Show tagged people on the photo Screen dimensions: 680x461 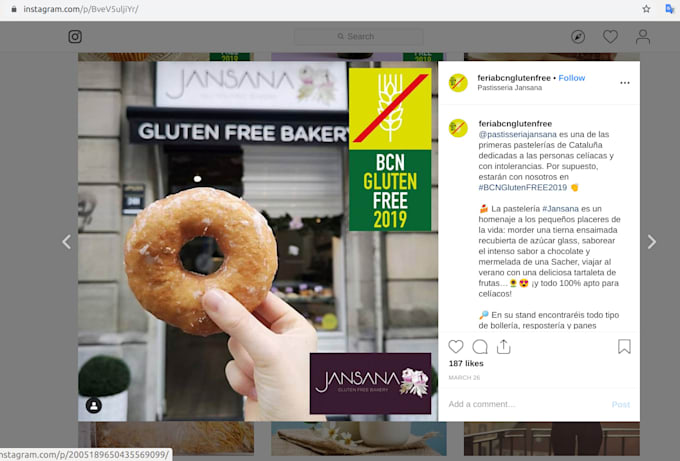(93, 405)
